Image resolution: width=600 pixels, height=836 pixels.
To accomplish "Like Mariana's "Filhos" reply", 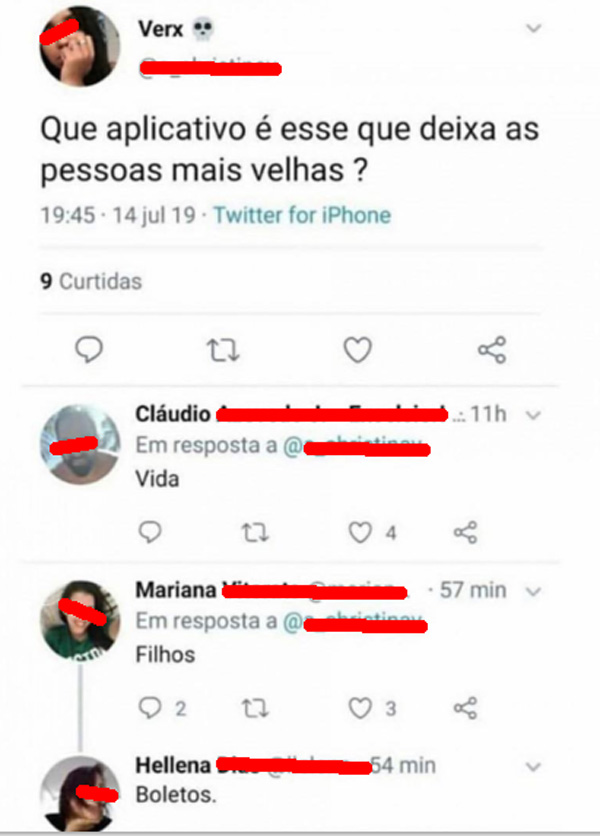I will pos(360,708).
